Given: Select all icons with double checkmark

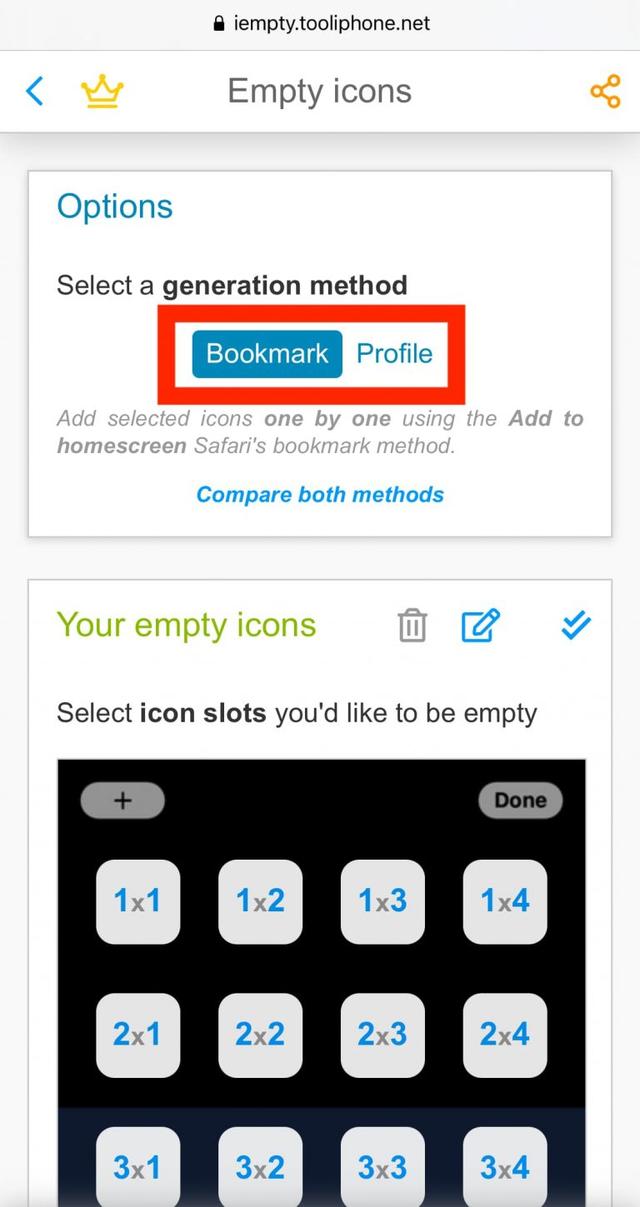Looking at the screenshot, I should point(576,626).
